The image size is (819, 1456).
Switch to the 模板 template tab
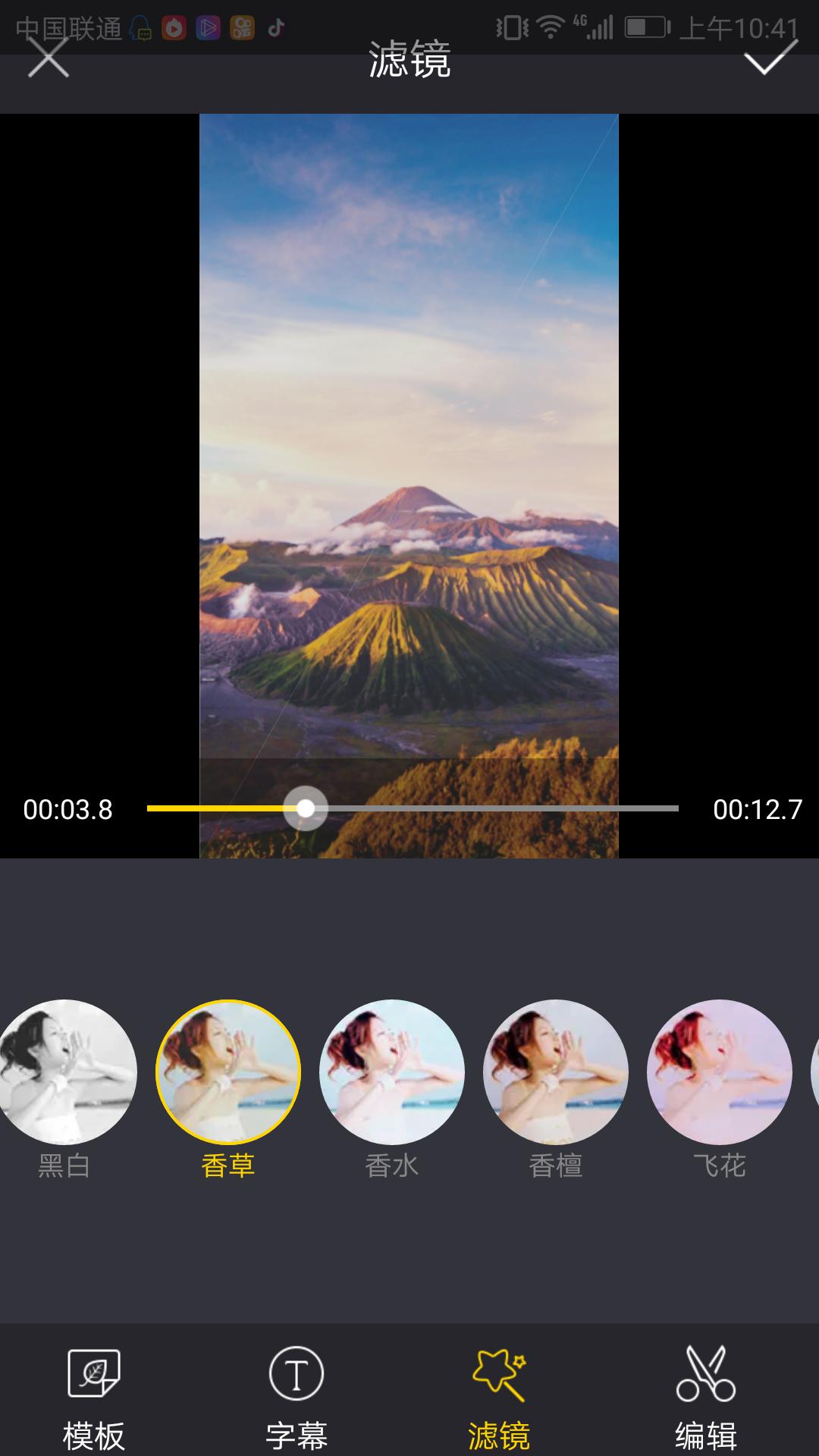click(93, 1397)
